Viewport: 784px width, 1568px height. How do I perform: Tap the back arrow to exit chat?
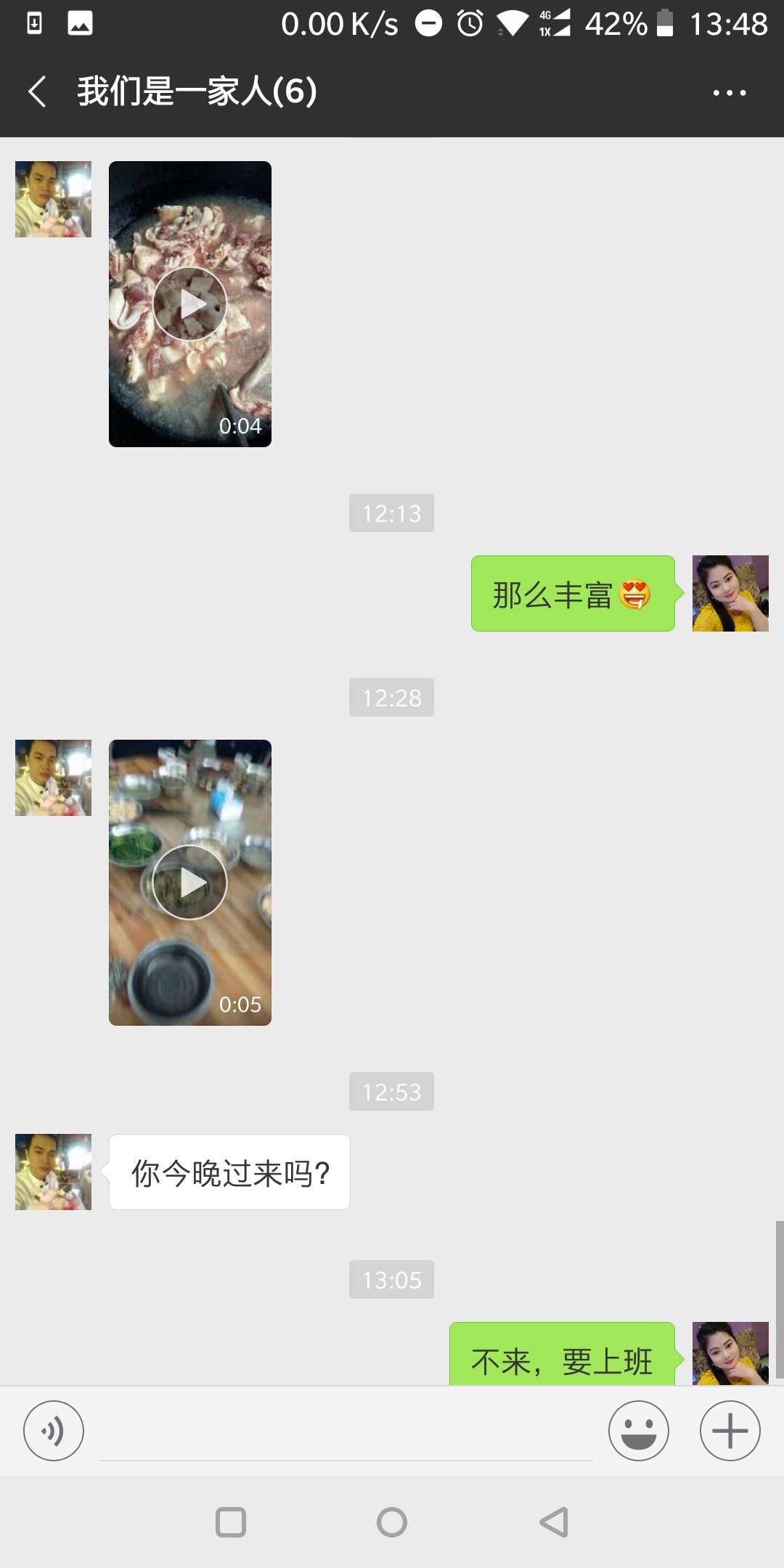tap(36, 91)
